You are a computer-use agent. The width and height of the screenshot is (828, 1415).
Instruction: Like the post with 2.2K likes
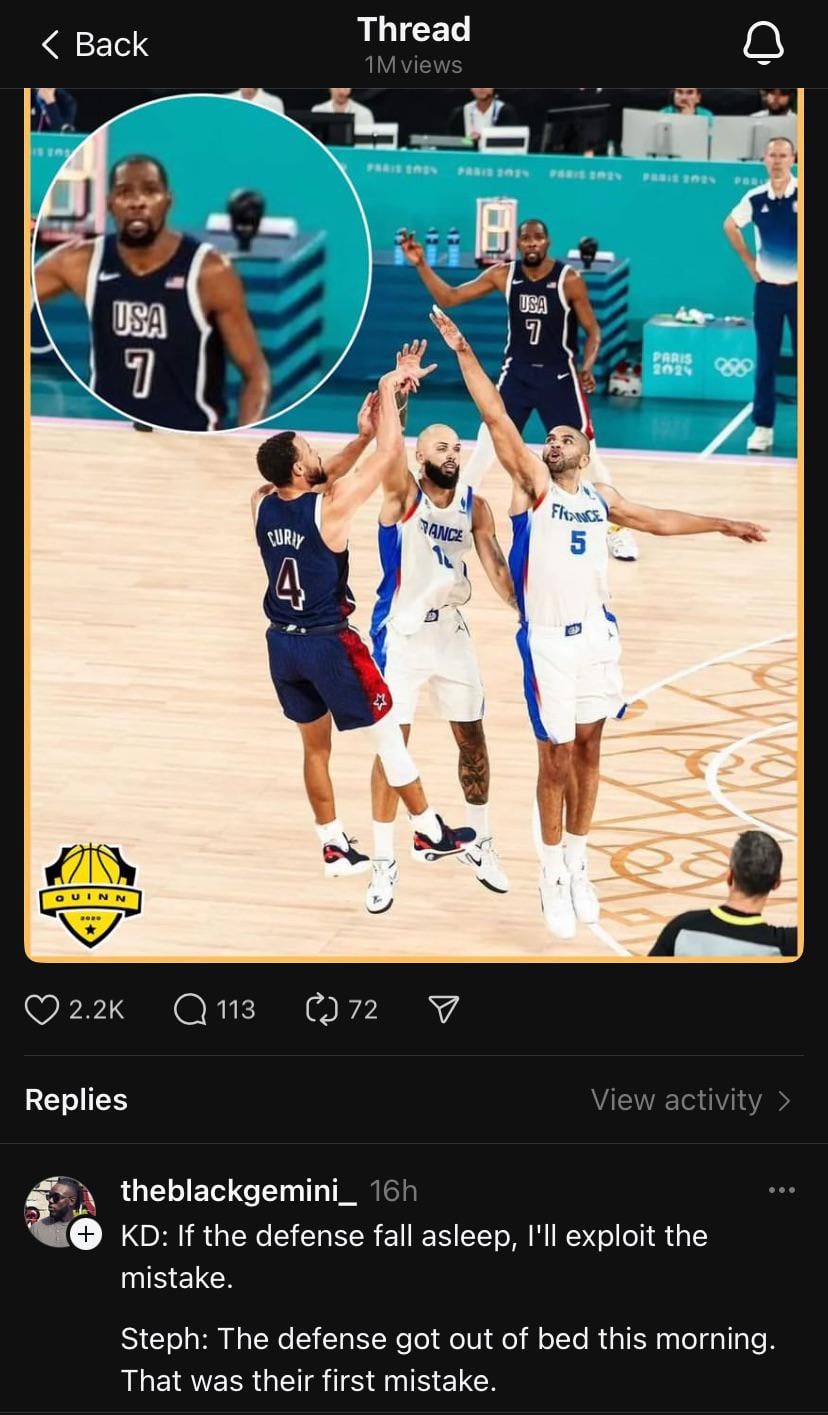coord(42,1010)
